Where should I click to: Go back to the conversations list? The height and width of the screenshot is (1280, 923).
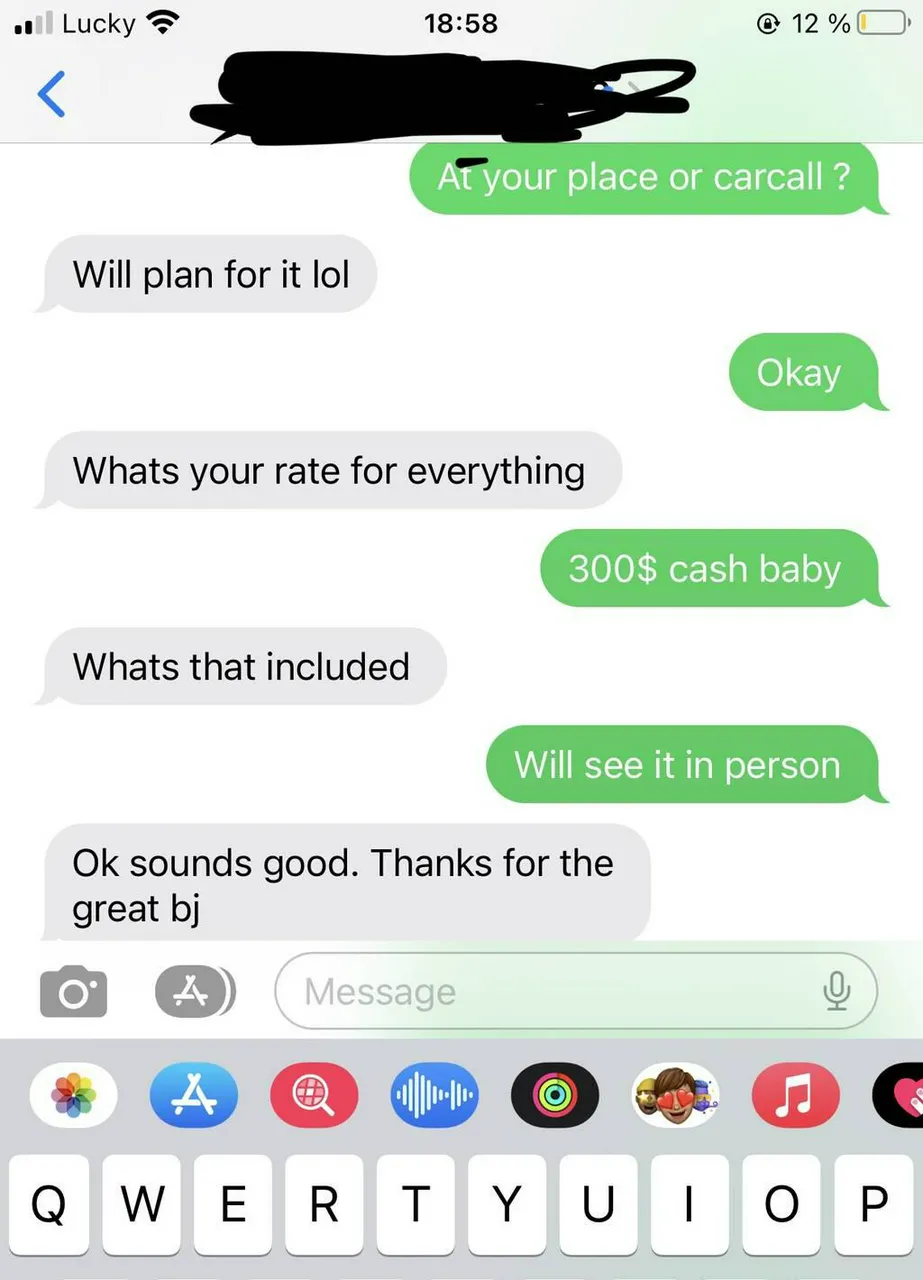pyautogui.click(x=51, y=94)
